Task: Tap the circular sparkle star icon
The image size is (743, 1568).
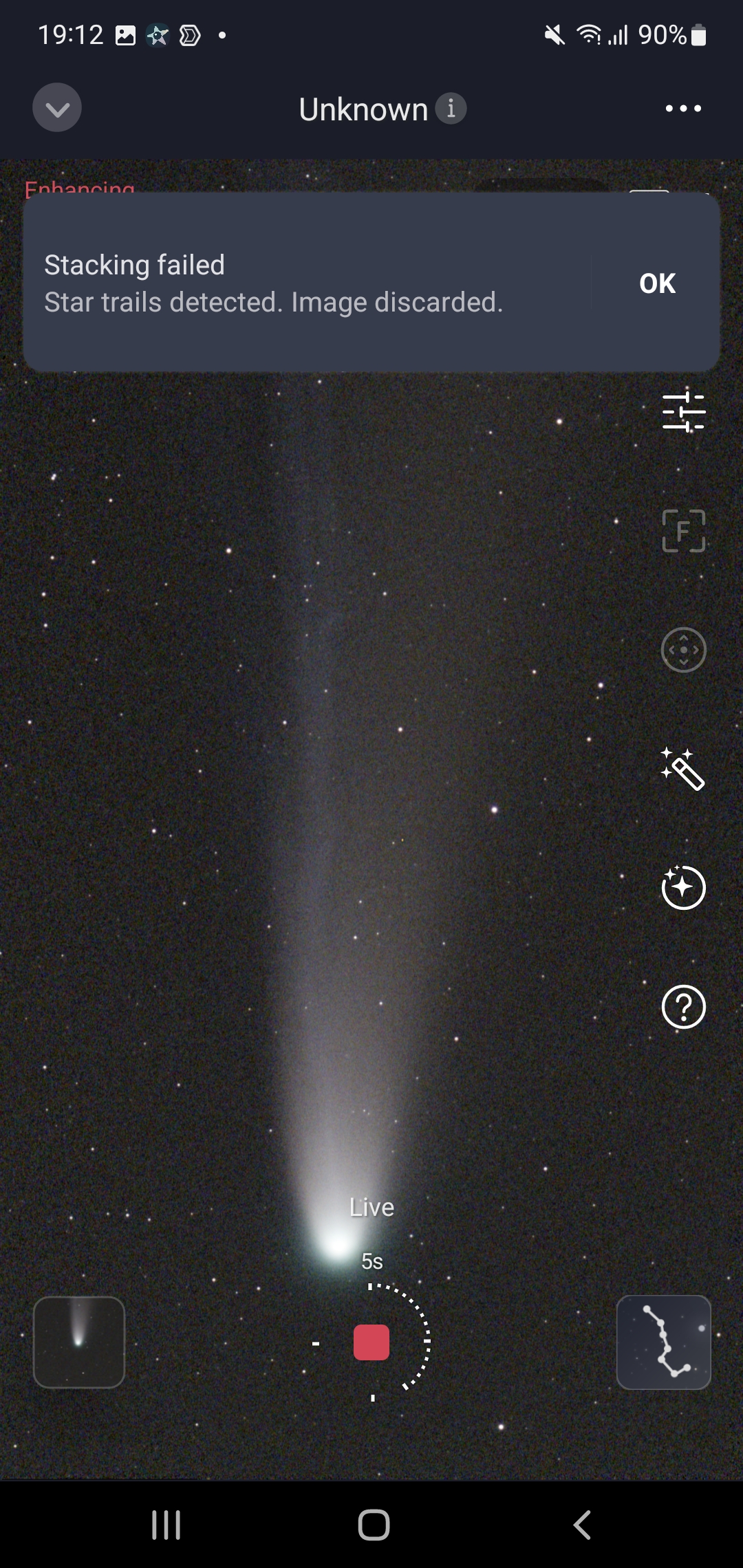Action: pos(683,888)
